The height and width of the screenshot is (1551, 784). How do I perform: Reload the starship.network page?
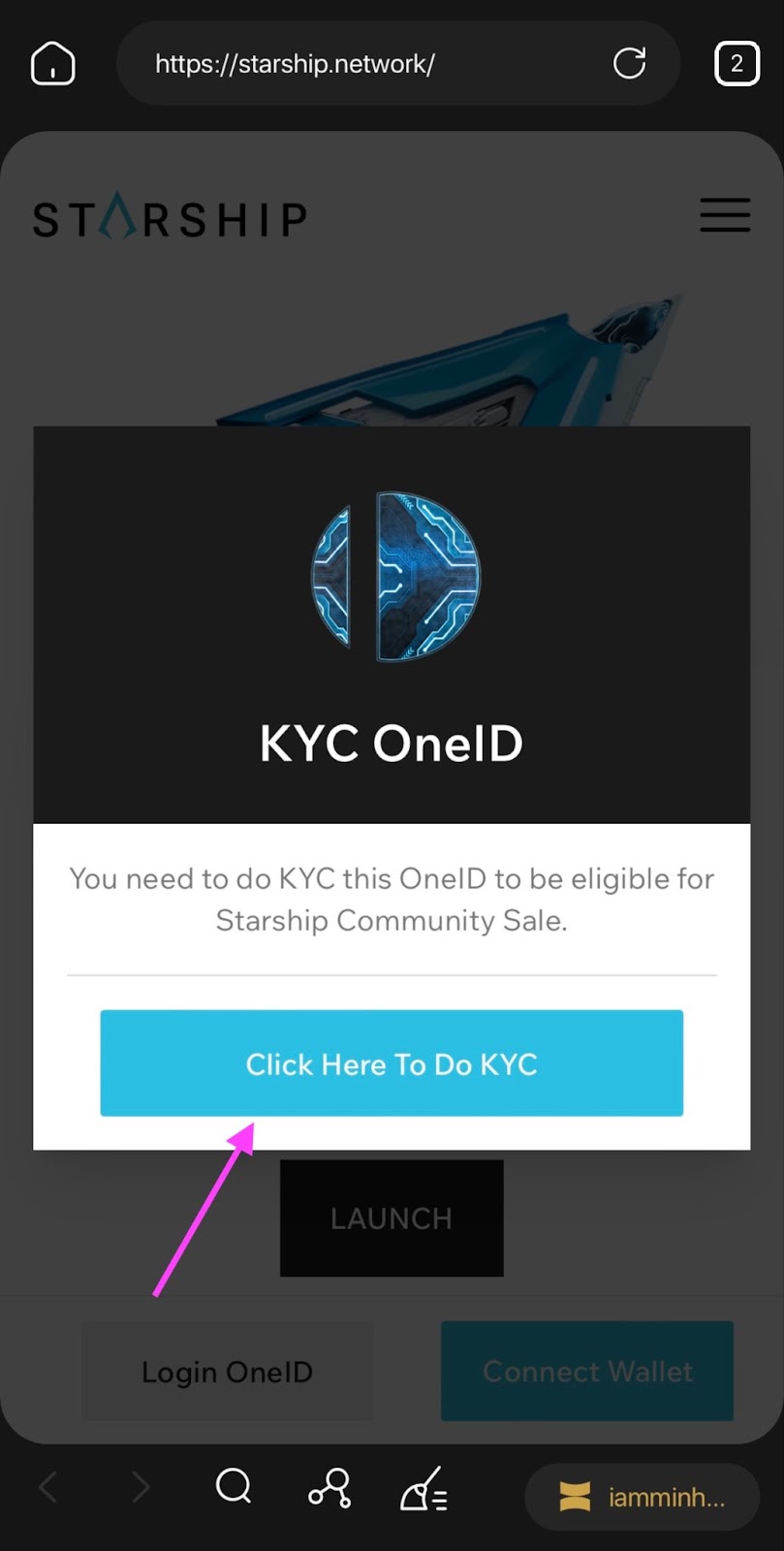[629, 64]
